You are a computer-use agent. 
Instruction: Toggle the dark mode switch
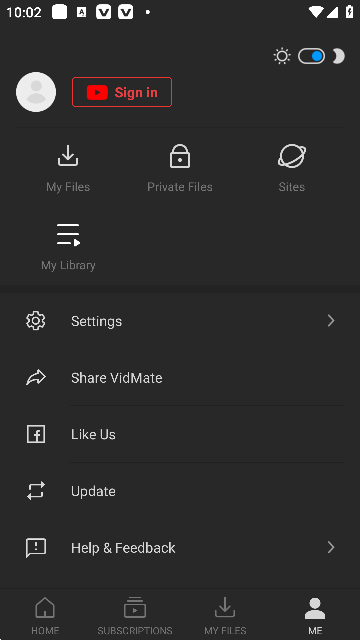click(x=311, y=56)
